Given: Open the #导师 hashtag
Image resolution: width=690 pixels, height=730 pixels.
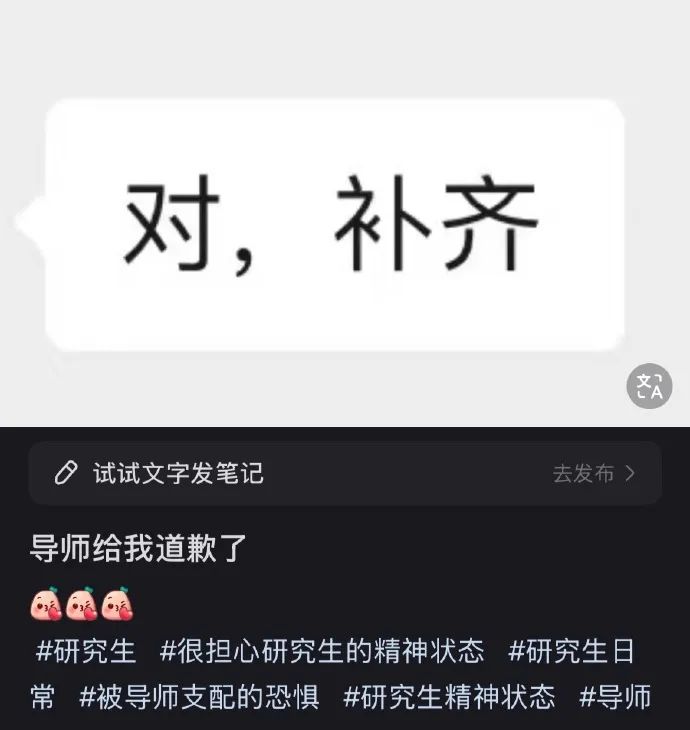Looking at the screenshot, I should [615, 696].
